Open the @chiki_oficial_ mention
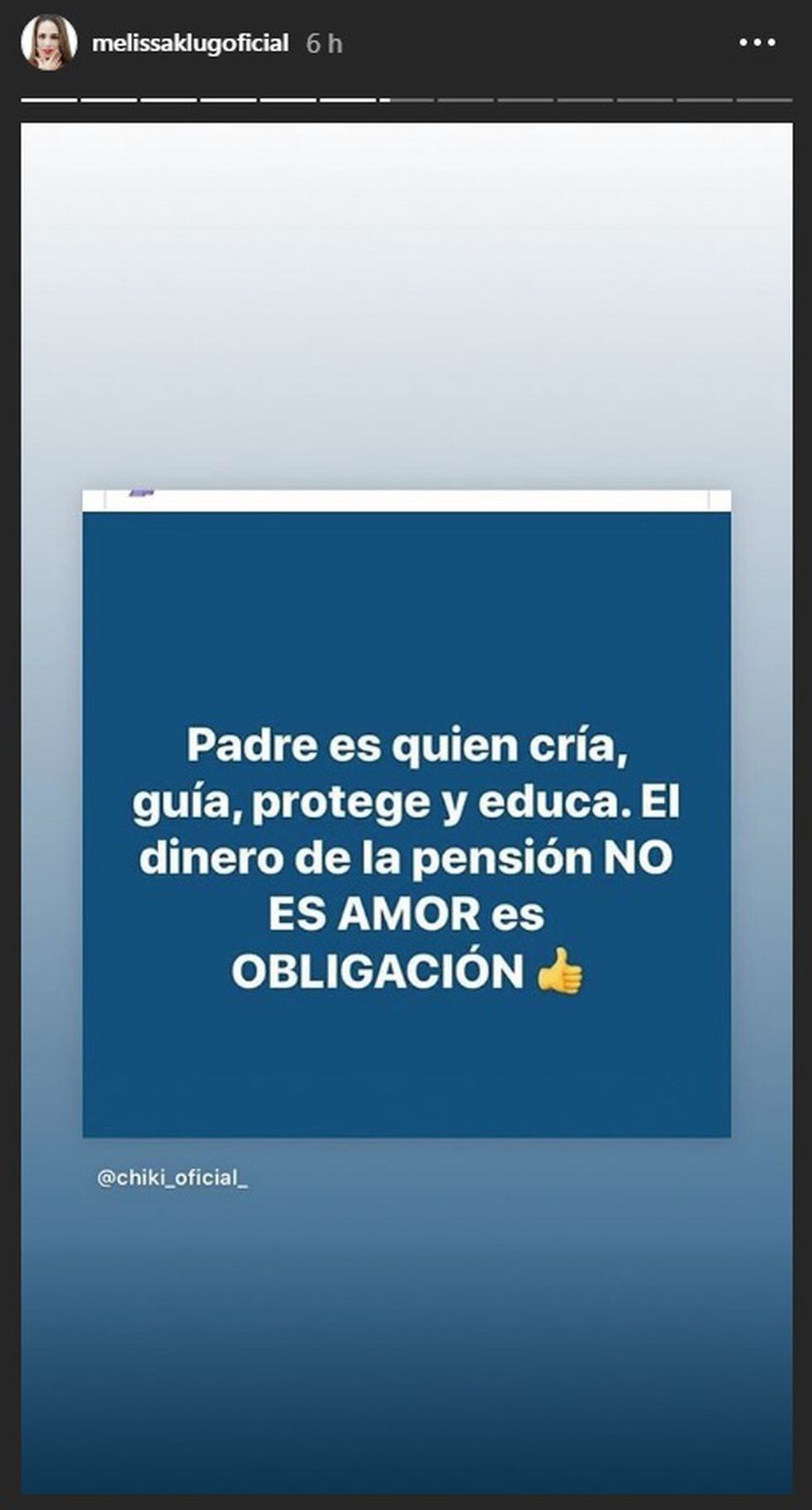812x1510 pixels. (172, 1178)
